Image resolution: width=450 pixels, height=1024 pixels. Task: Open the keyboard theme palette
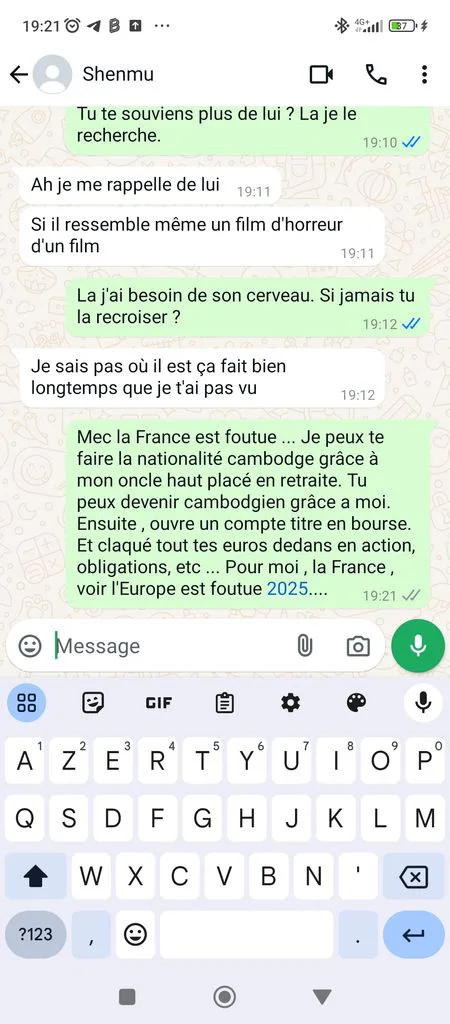pyautogui.click(x=356, y=703)
